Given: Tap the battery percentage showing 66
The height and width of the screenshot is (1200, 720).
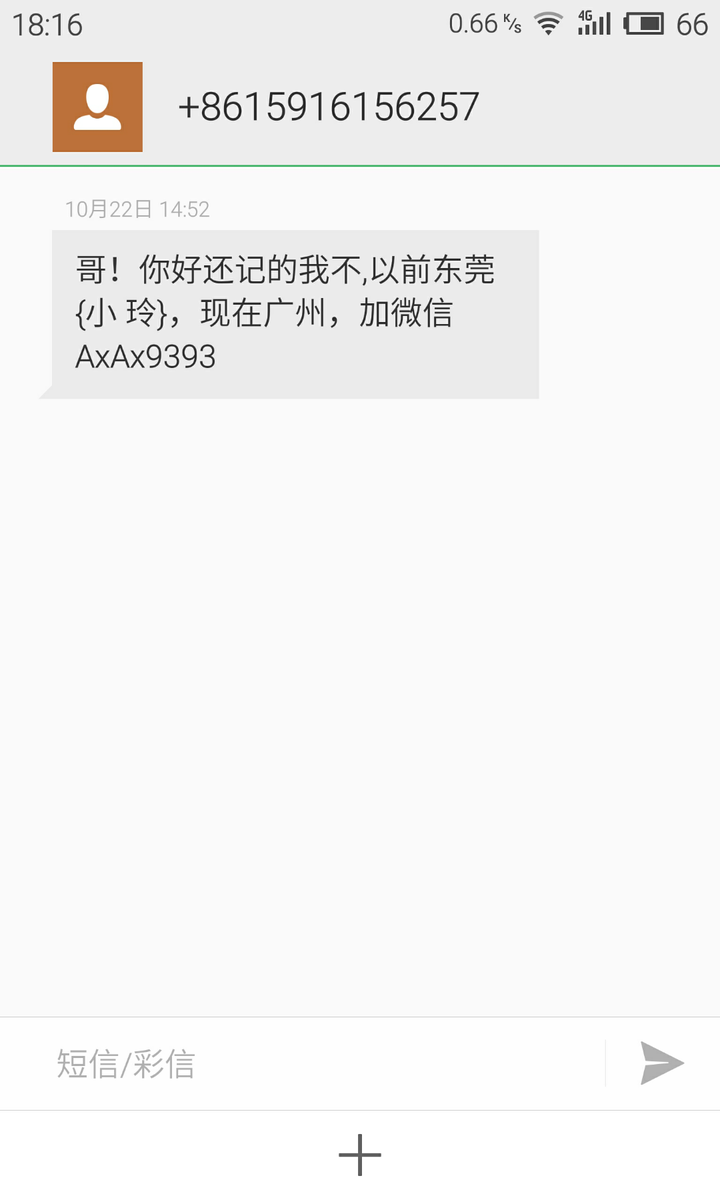Looking at the screenshot, I should pyautogui.click(x=692, y=22).
